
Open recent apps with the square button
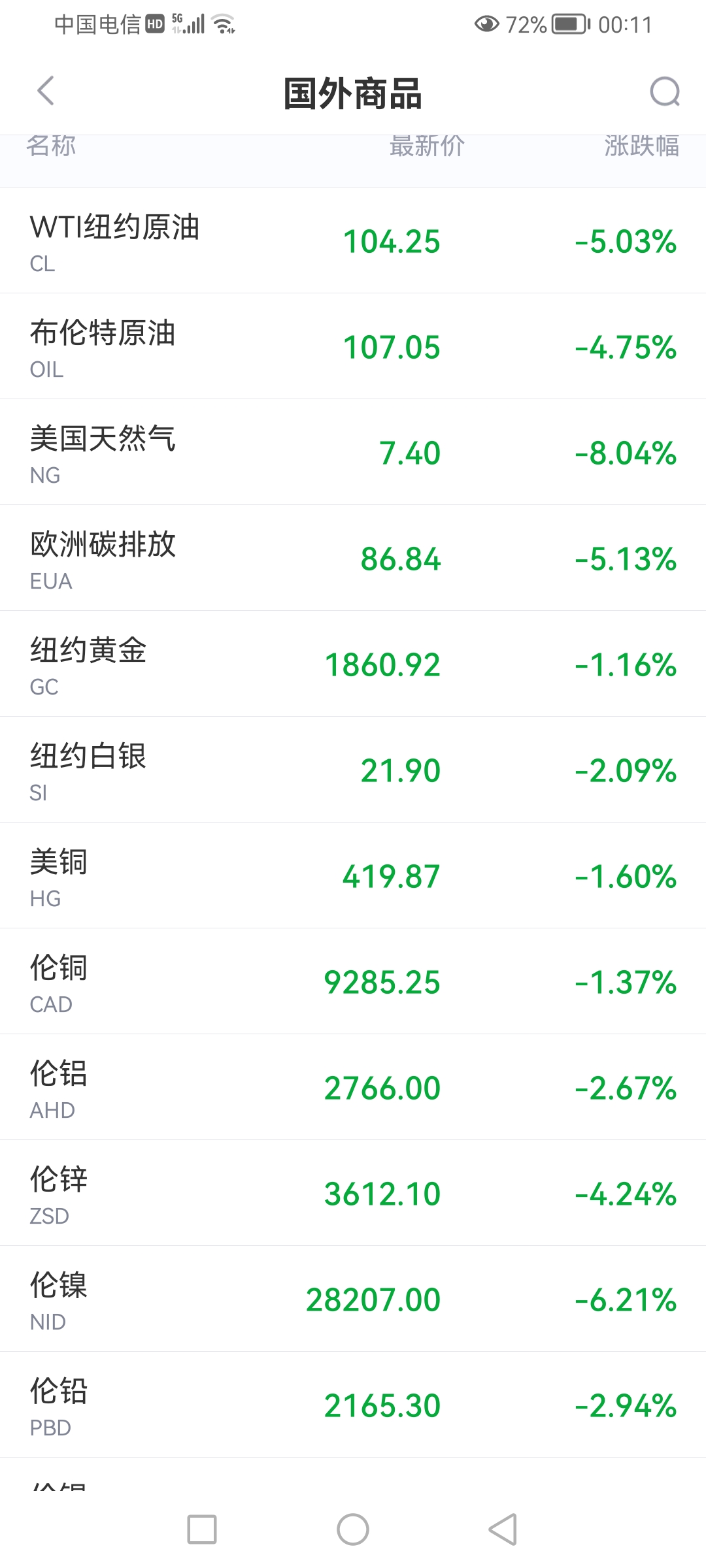click(x=202, y=1529)
